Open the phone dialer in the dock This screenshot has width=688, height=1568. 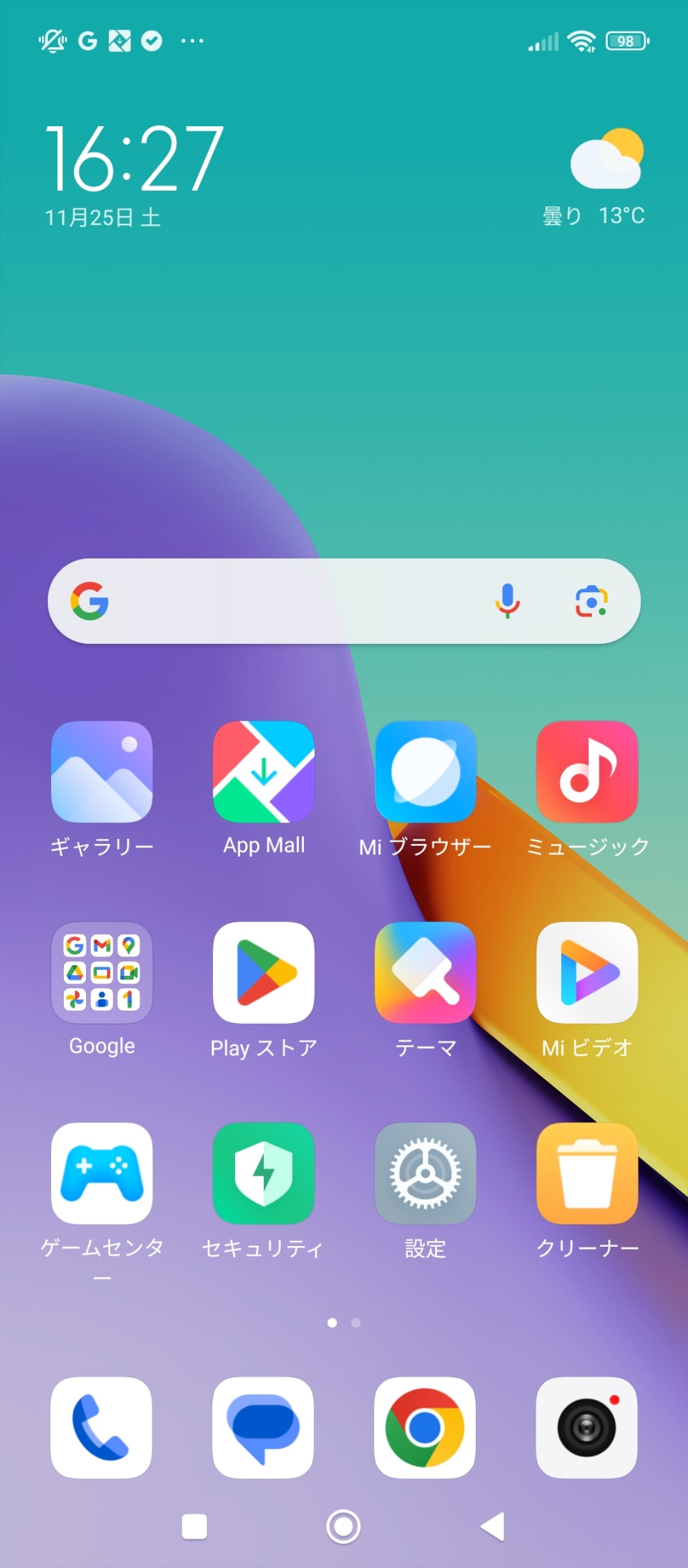[x=101, y=1427]
